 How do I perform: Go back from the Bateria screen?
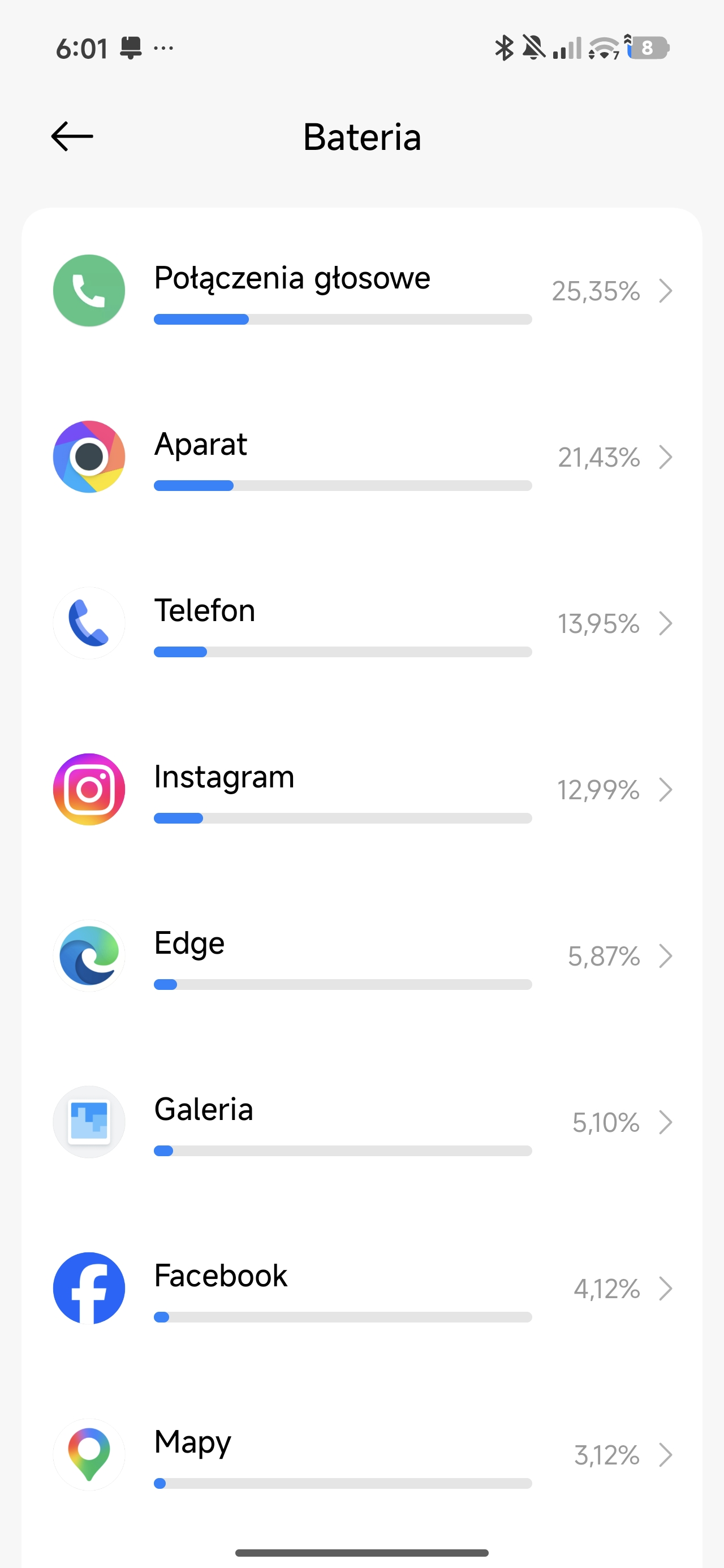point(72,136)
